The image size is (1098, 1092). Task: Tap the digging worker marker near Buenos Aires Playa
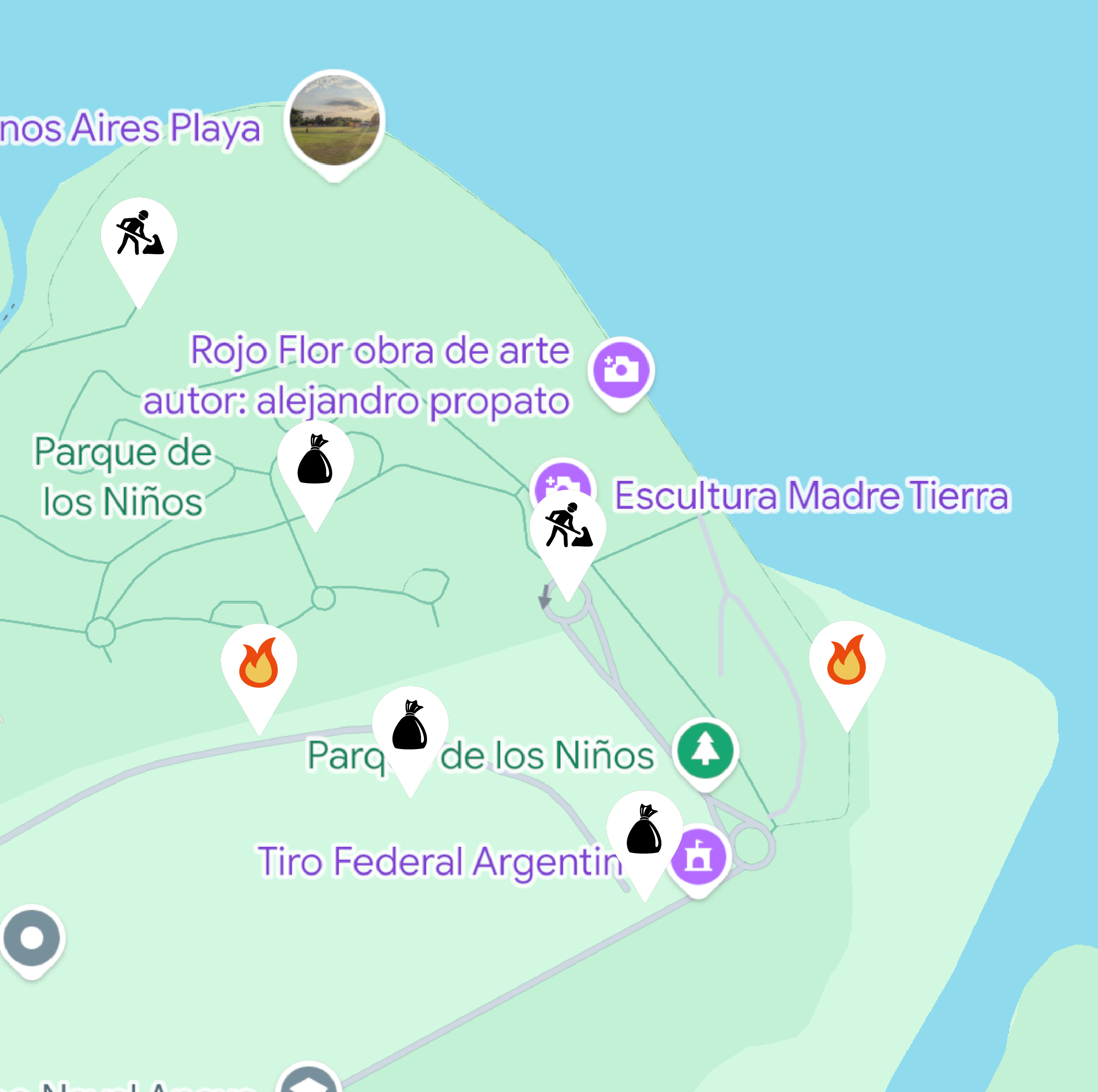[x=139, y=235]
